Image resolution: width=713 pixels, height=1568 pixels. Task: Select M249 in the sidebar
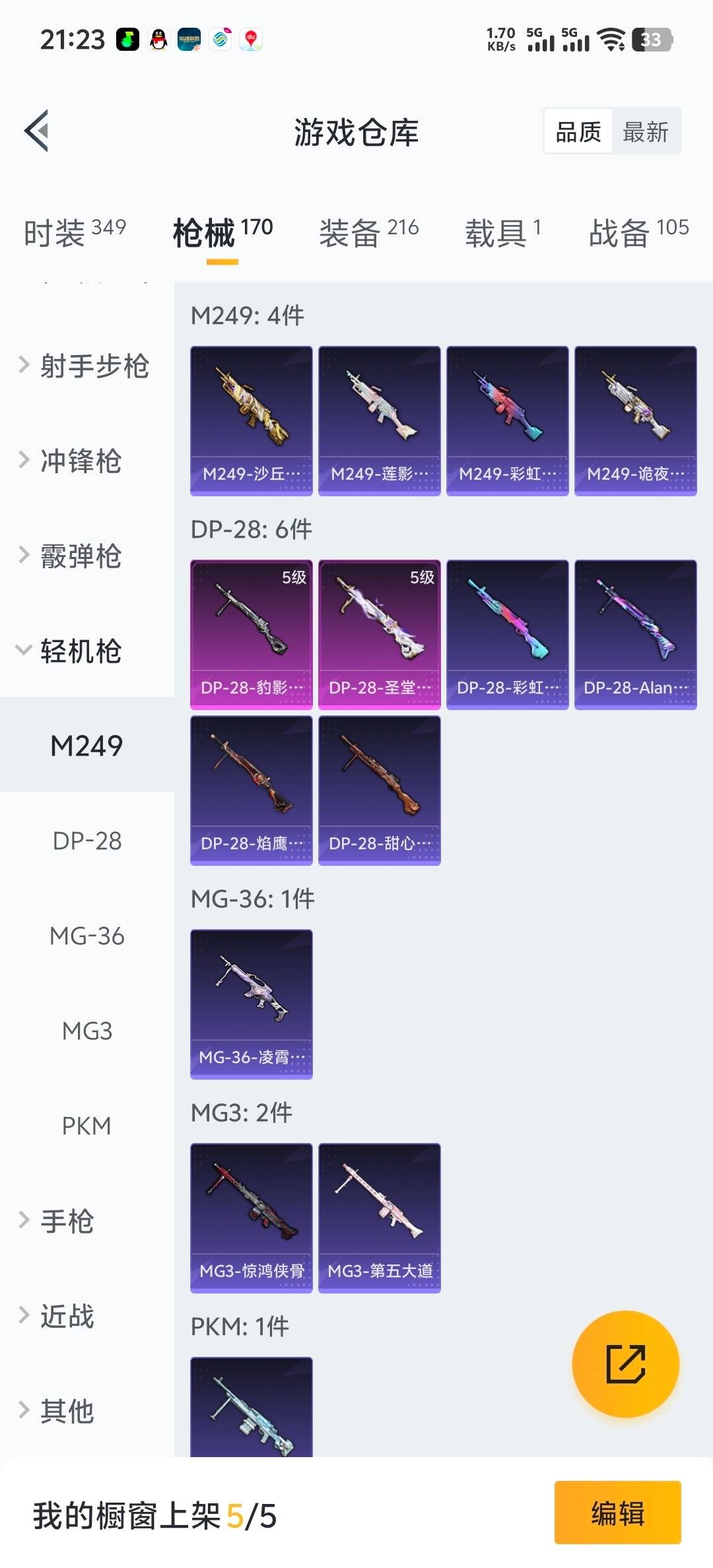click(x=86, y=746)
